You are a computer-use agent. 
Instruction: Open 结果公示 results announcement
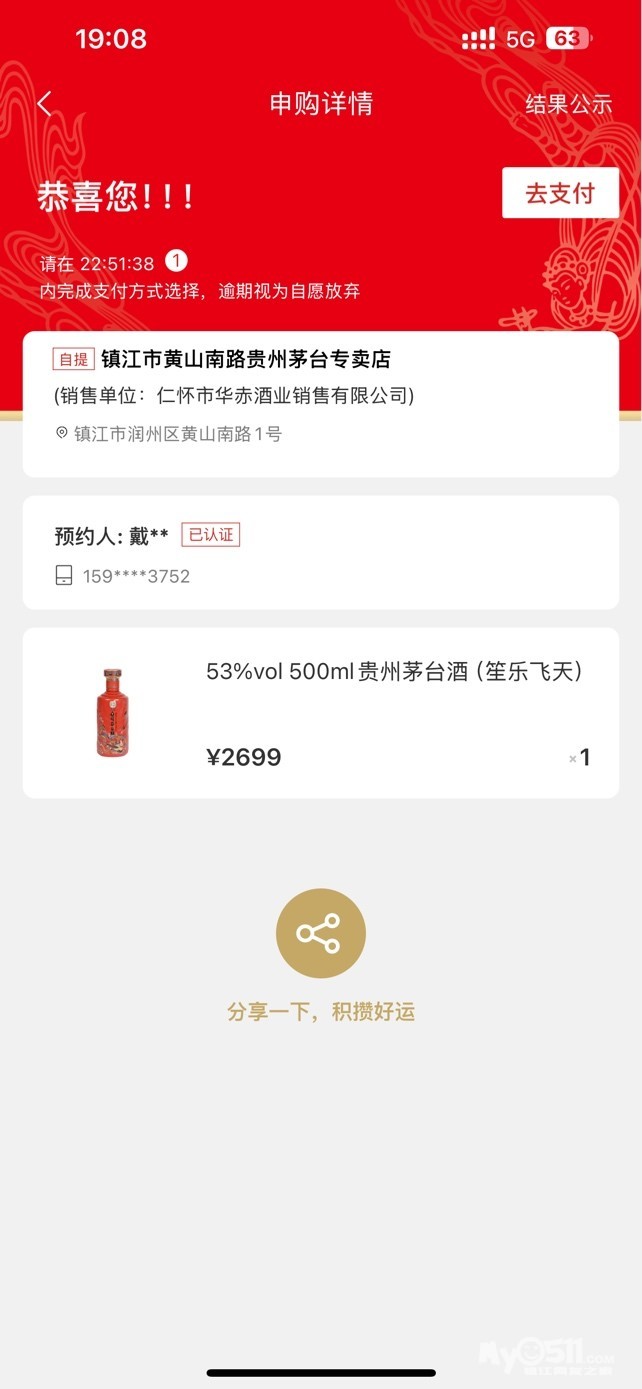click(x=568, y=104)
